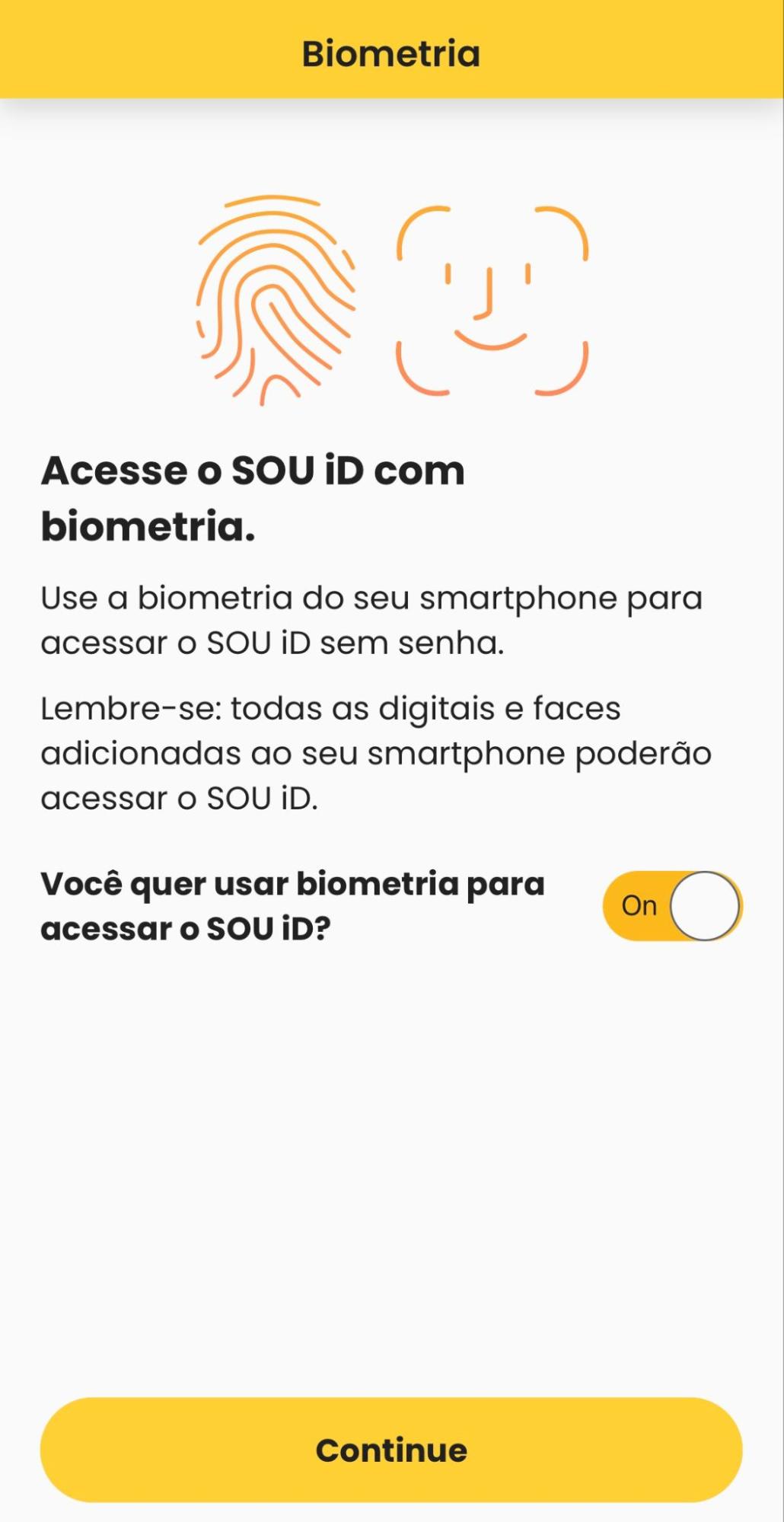Disable biometria access toggle

pyautogui.click(x=674, y=906)
